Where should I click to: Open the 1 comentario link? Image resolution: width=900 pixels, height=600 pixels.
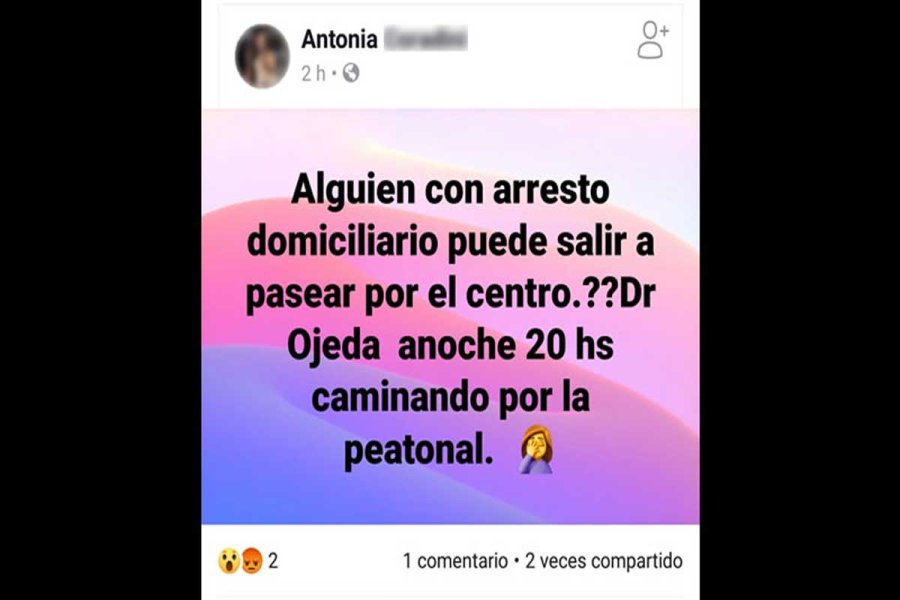455,561
